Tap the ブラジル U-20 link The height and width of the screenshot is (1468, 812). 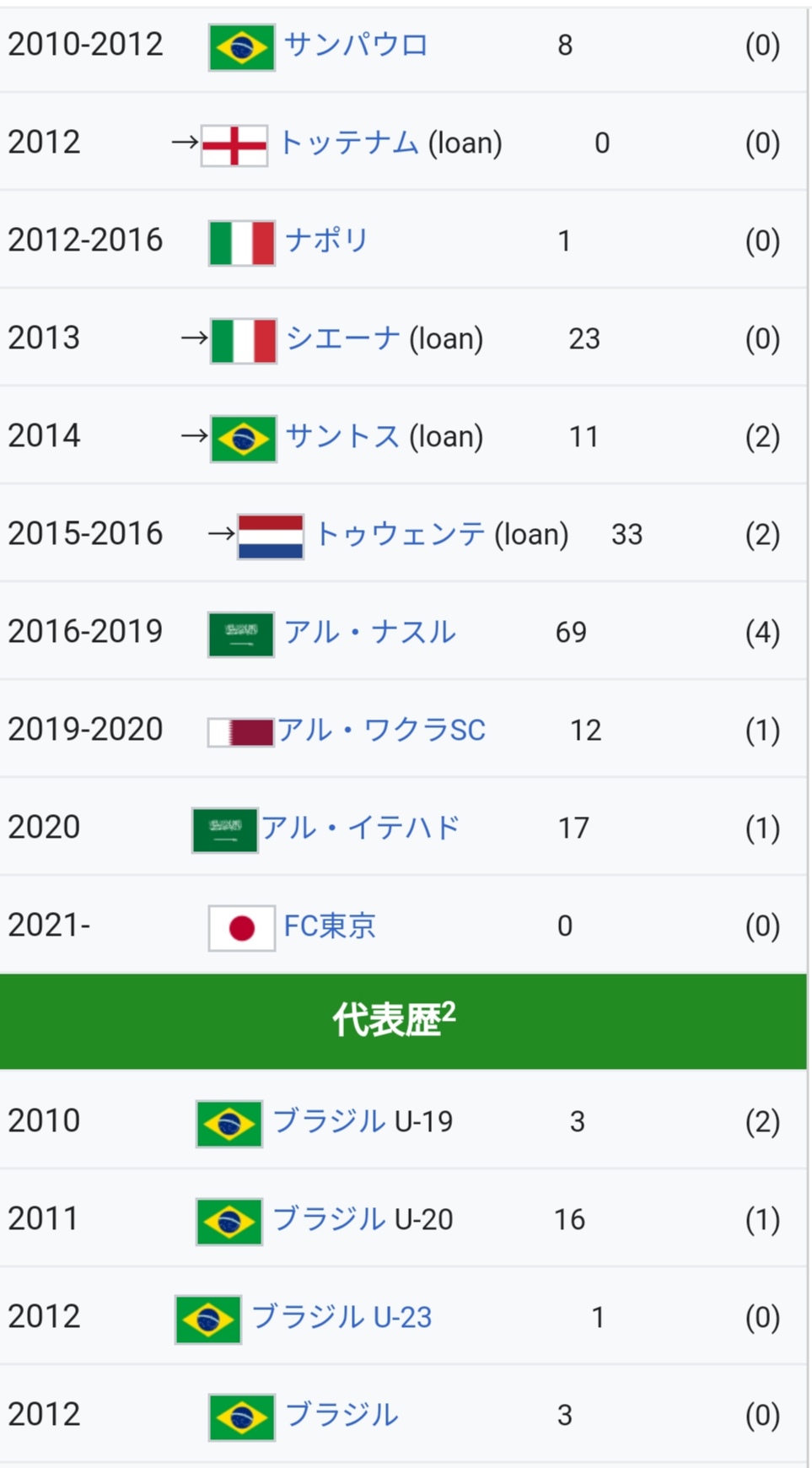(x=363, y=1219)
